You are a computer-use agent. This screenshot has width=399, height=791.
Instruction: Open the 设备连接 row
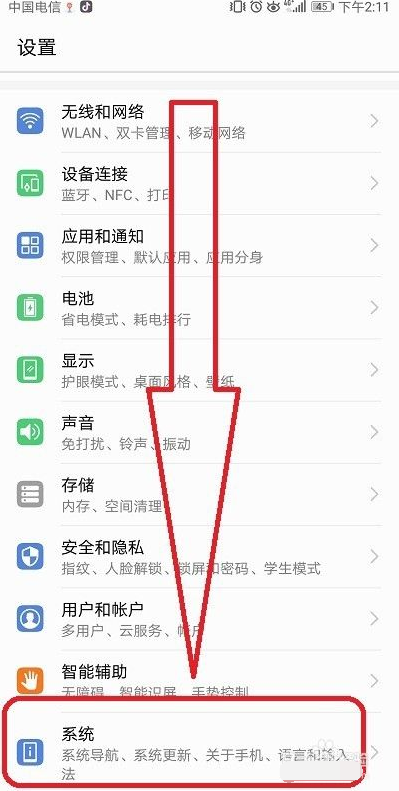click(x=199, y=184)
